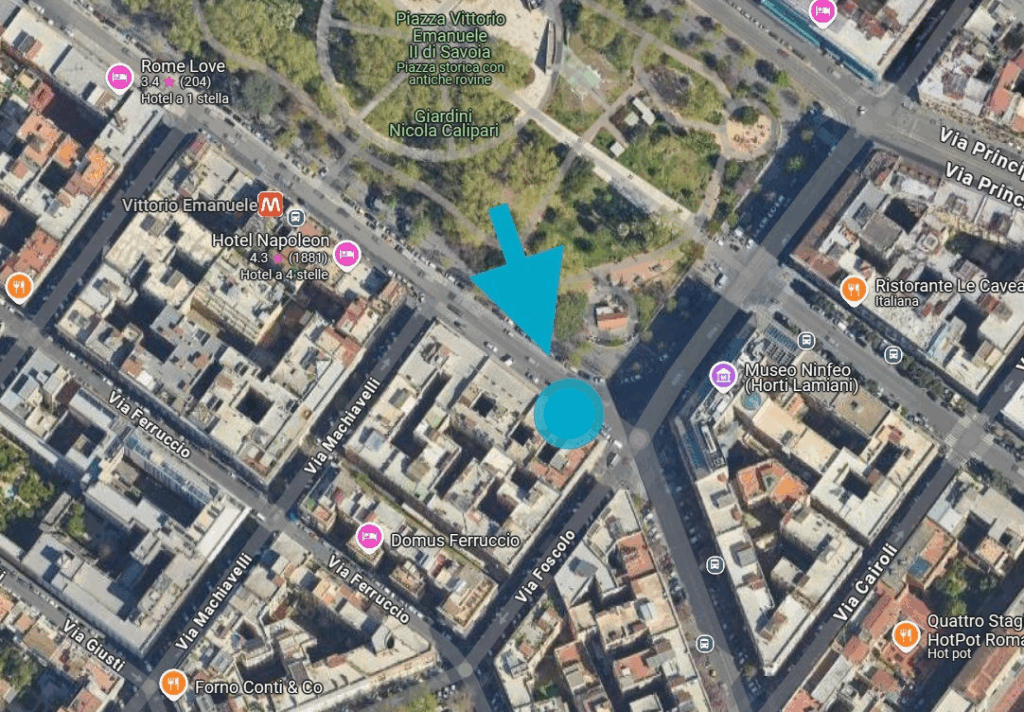Tap the Quattro Stagioni HotPot restaurant pin

(x=906, y=635)
